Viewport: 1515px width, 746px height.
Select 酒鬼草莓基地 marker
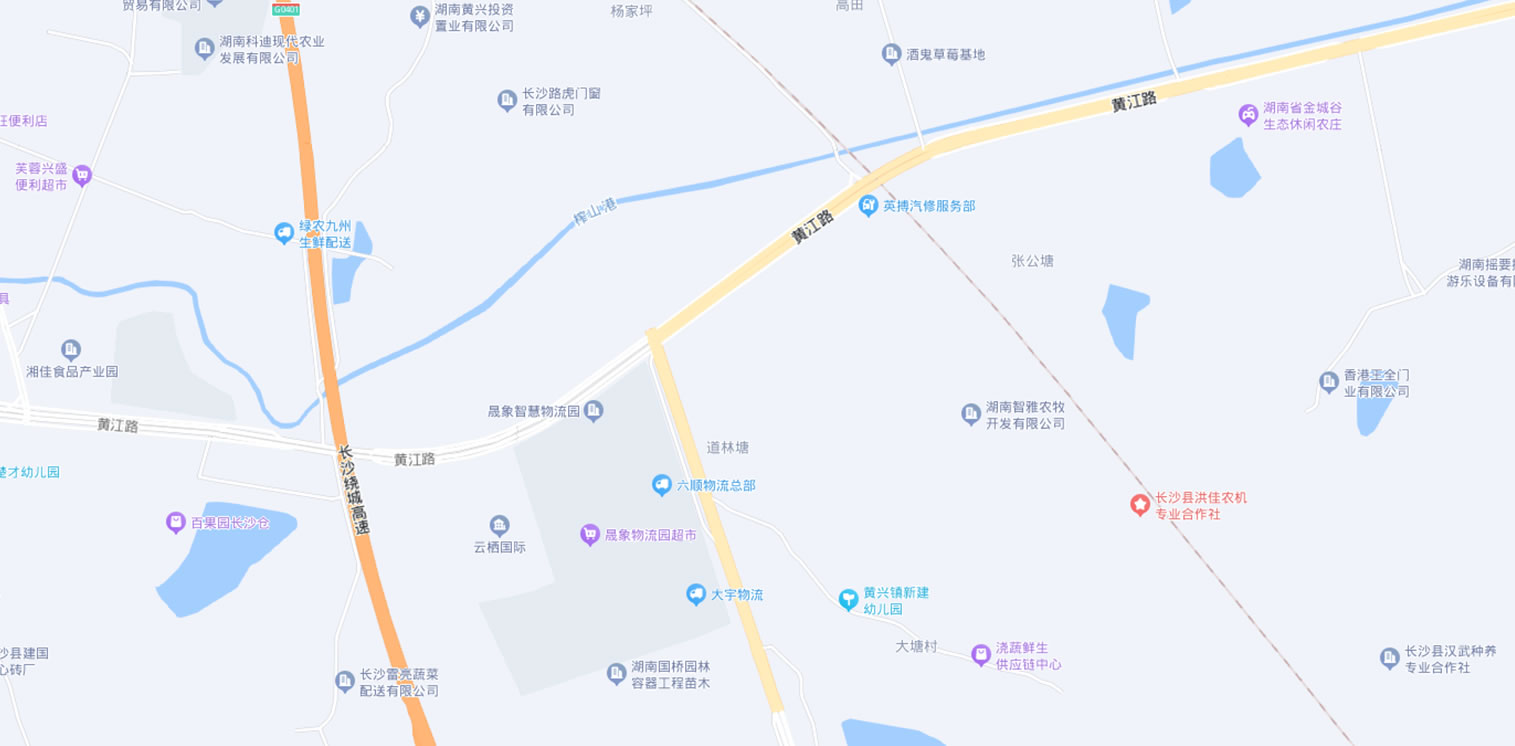[x=891, y=55]
